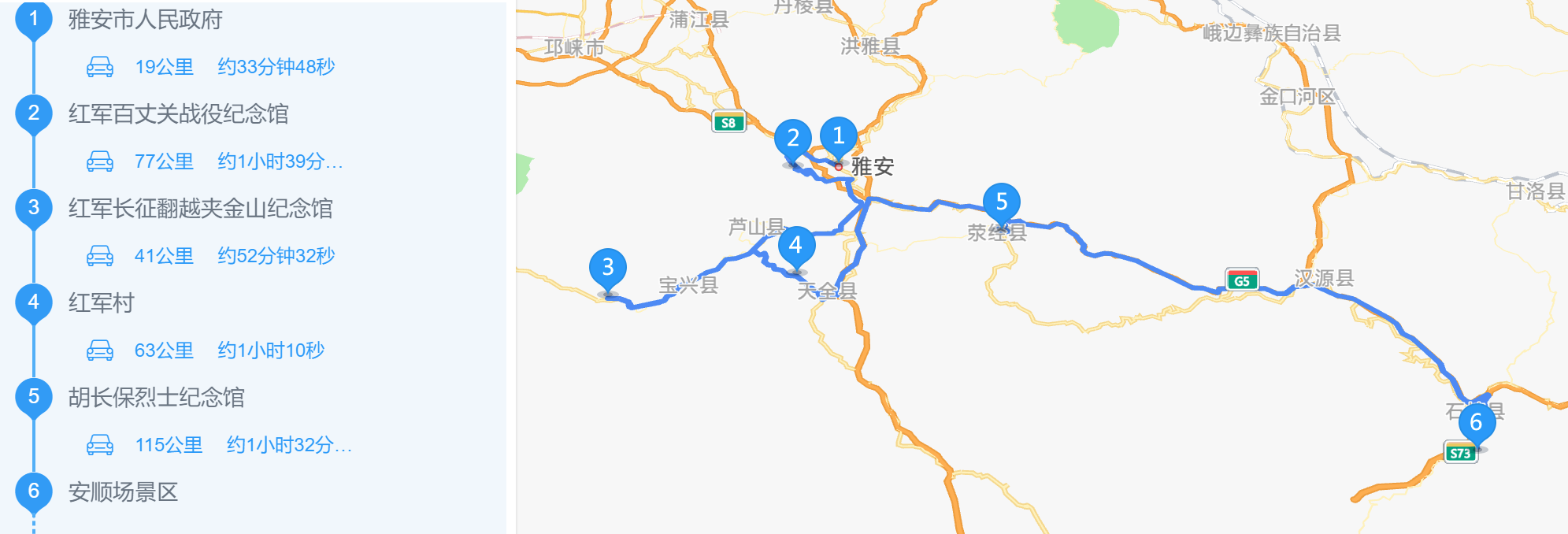
Task: Open the 红军村 waypoint
Action: (101, 303)
